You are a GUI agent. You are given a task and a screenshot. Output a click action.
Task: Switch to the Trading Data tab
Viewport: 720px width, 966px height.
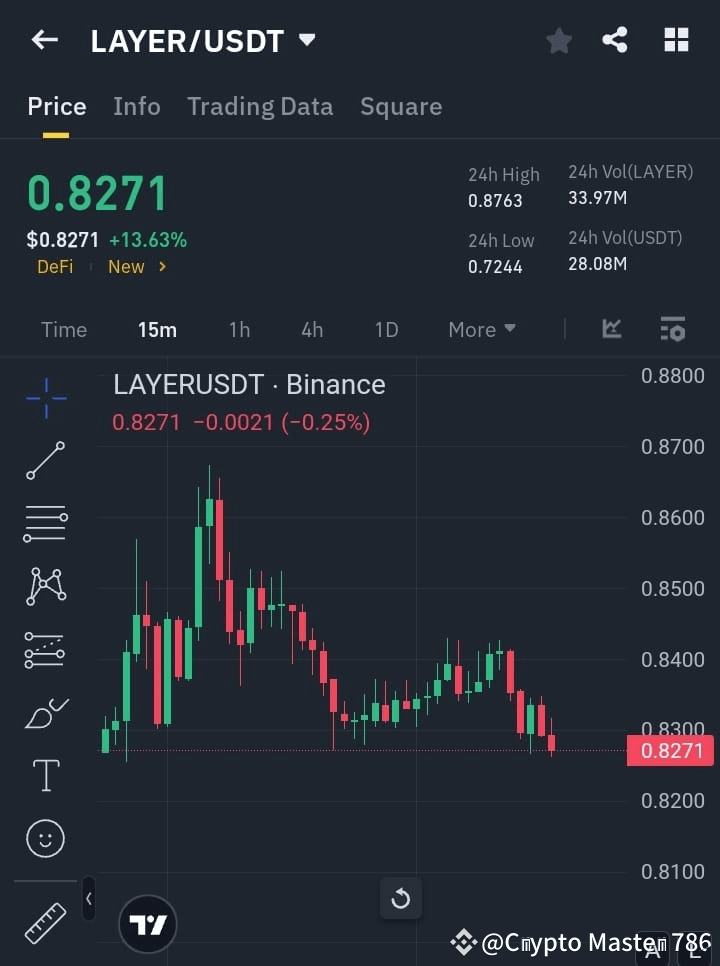pos(260,106)
